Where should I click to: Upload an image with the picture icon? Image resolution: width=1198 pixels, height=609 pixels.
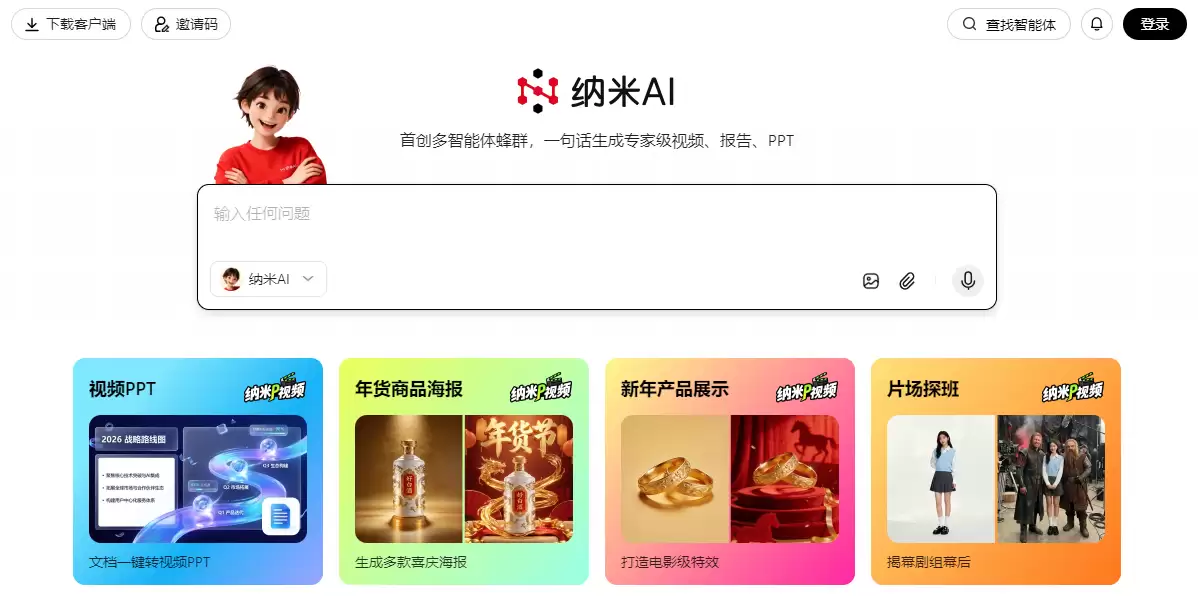(871, 281)
